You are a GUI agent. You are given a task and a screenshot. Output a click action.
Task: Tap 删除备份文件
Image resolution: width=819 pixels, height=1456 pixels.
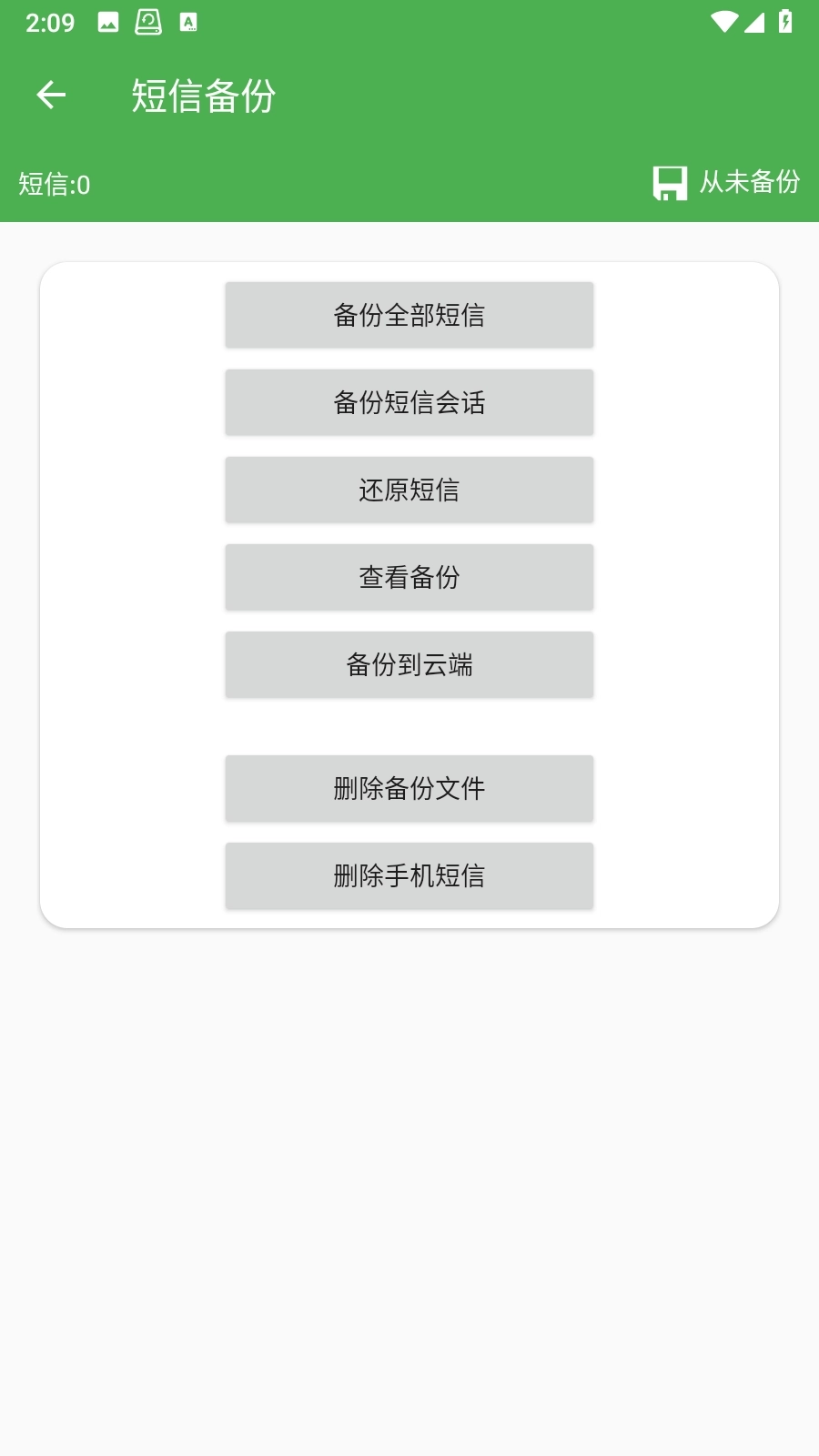(x=409, y=788)
